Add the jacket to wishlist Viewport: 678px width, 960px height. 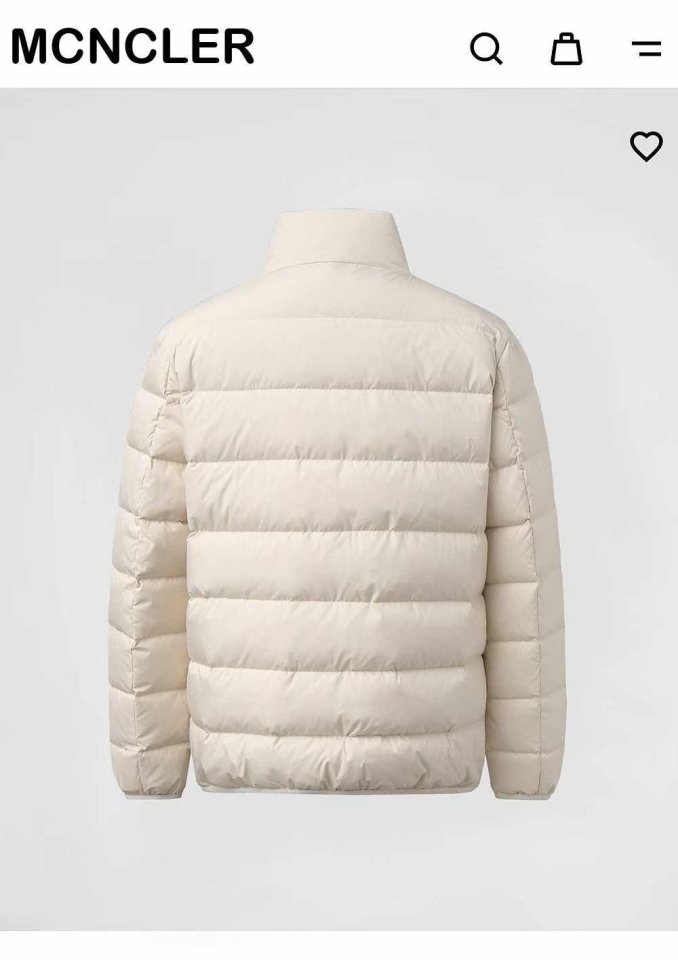pos(646,147)
